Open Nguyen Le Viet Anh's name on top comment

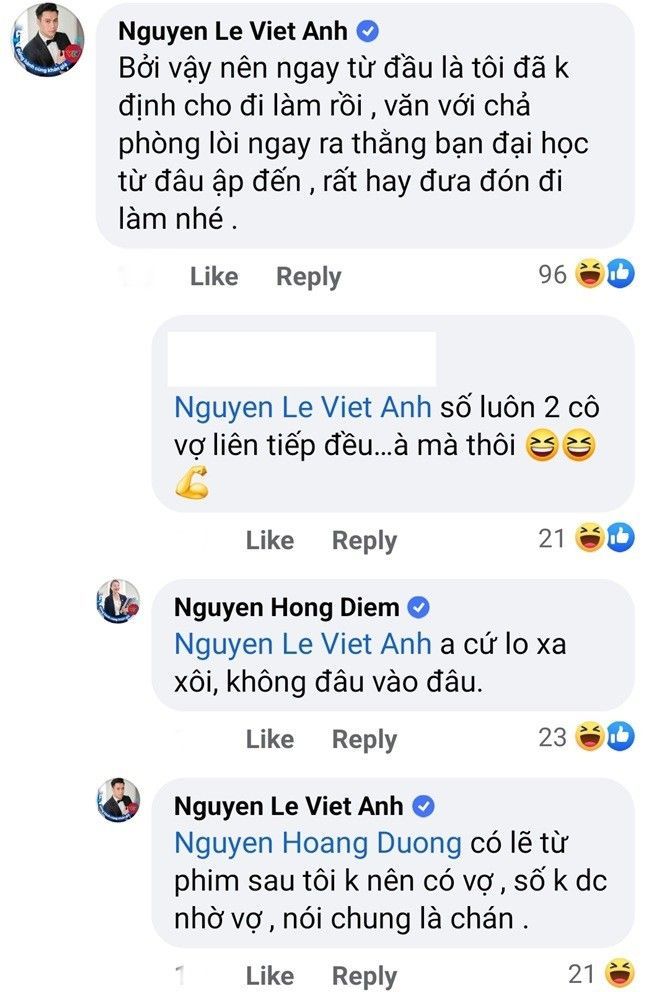(x=233, y=30)
